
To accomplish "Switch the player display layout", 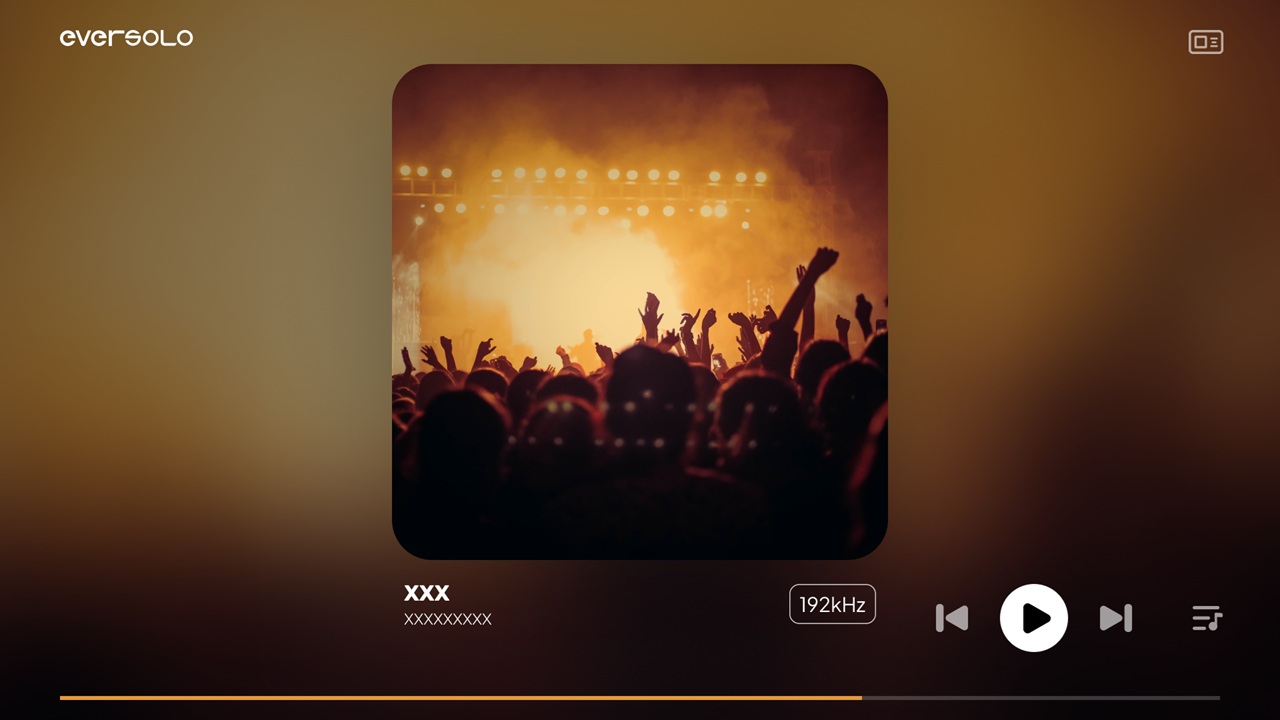I will click(1206, 42).
